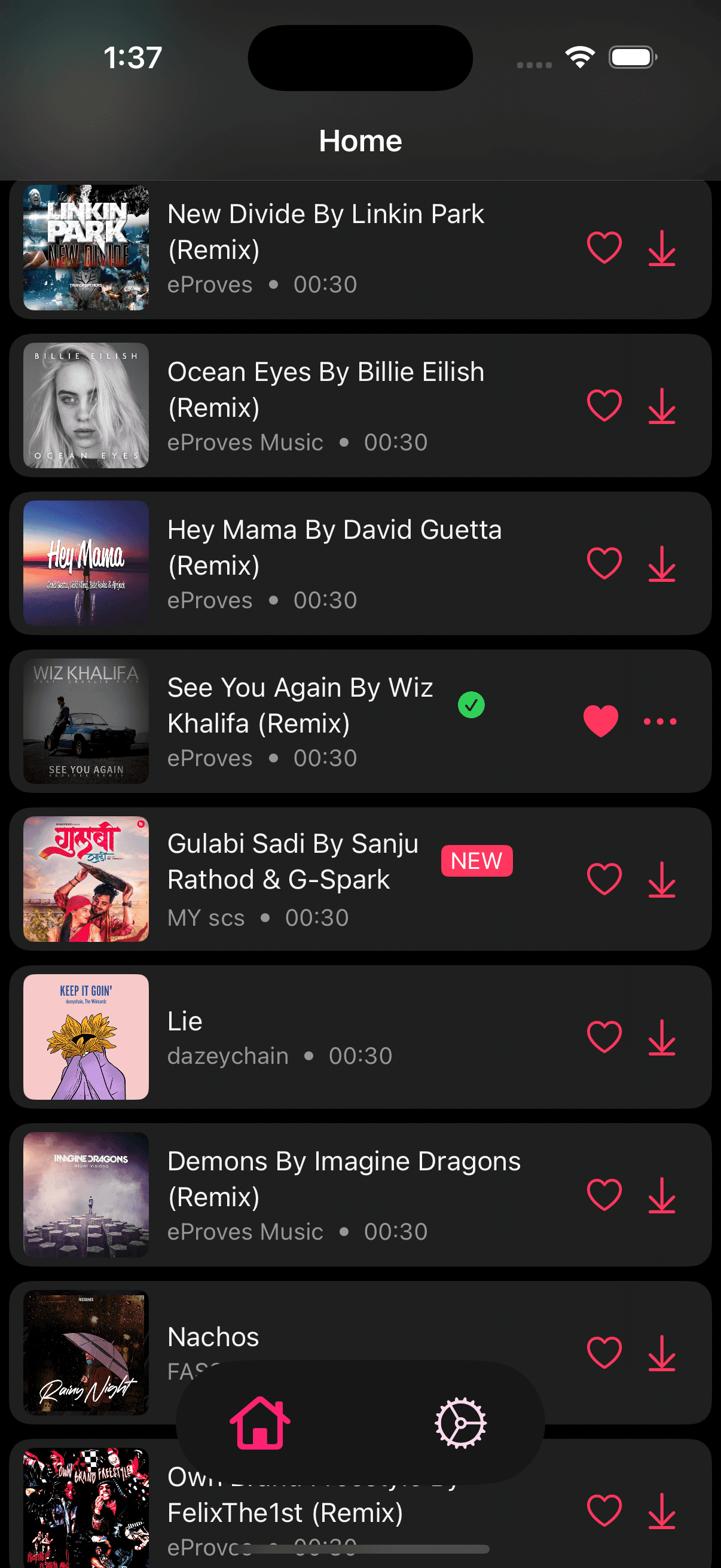Open Demons By Imagine Dragons track
This screenshot has height=1568, width=721.
click(344, 1194)
